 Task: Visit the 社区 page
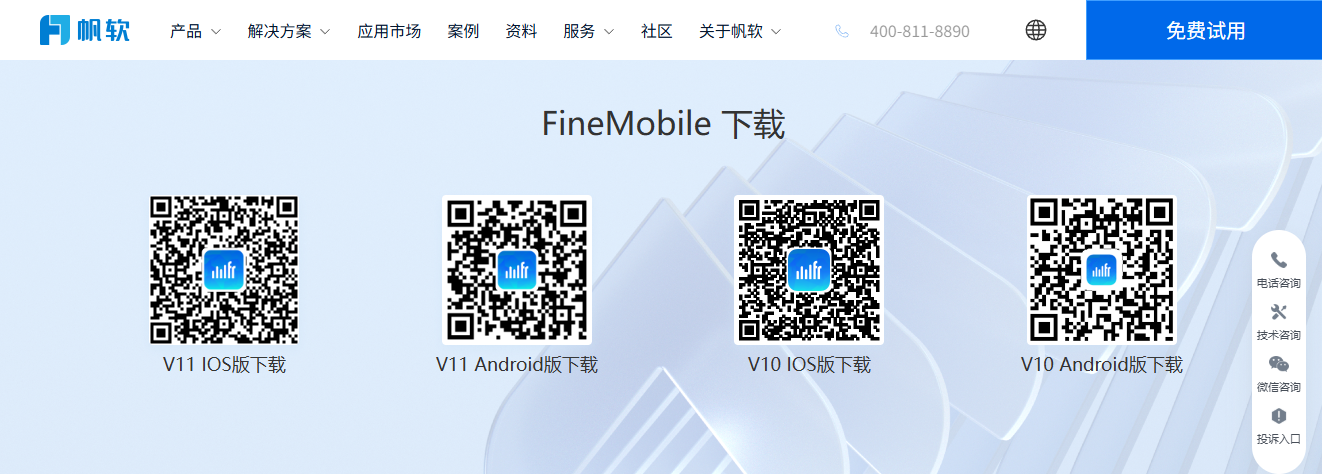click(656, 31)
